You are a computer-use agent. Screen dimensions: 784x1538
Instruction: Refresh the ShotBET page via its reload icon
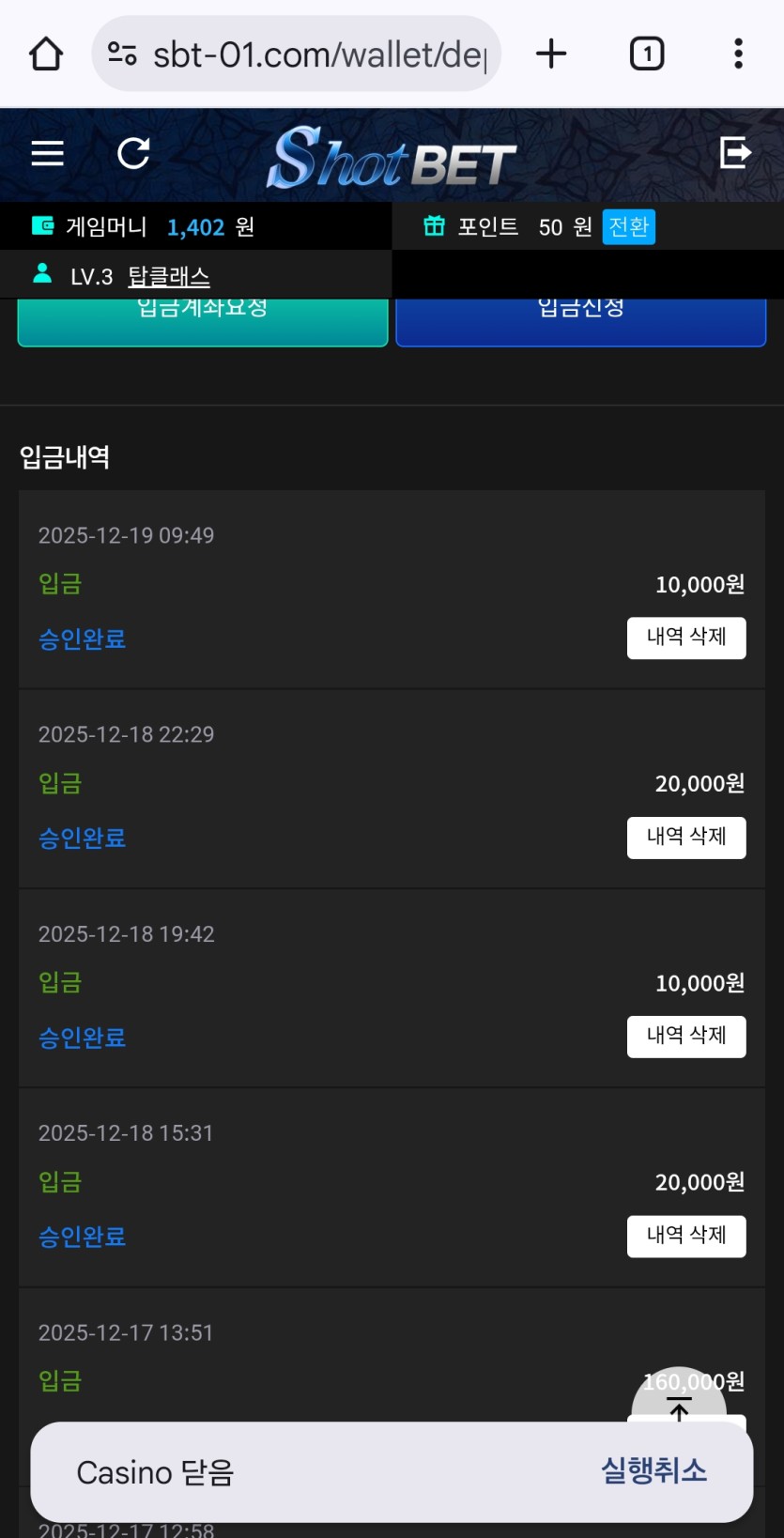(x=133, y=153)
